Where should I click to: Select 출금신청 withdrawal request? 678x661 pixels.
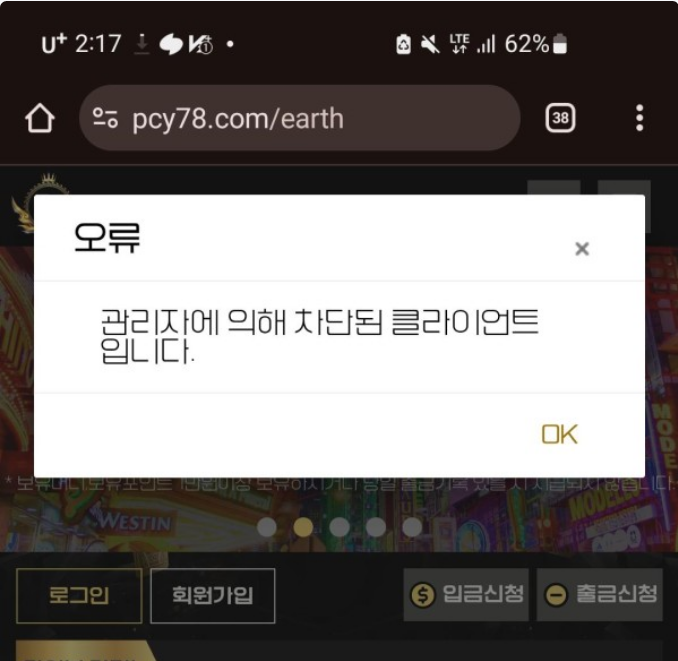(x=600, y=594)
